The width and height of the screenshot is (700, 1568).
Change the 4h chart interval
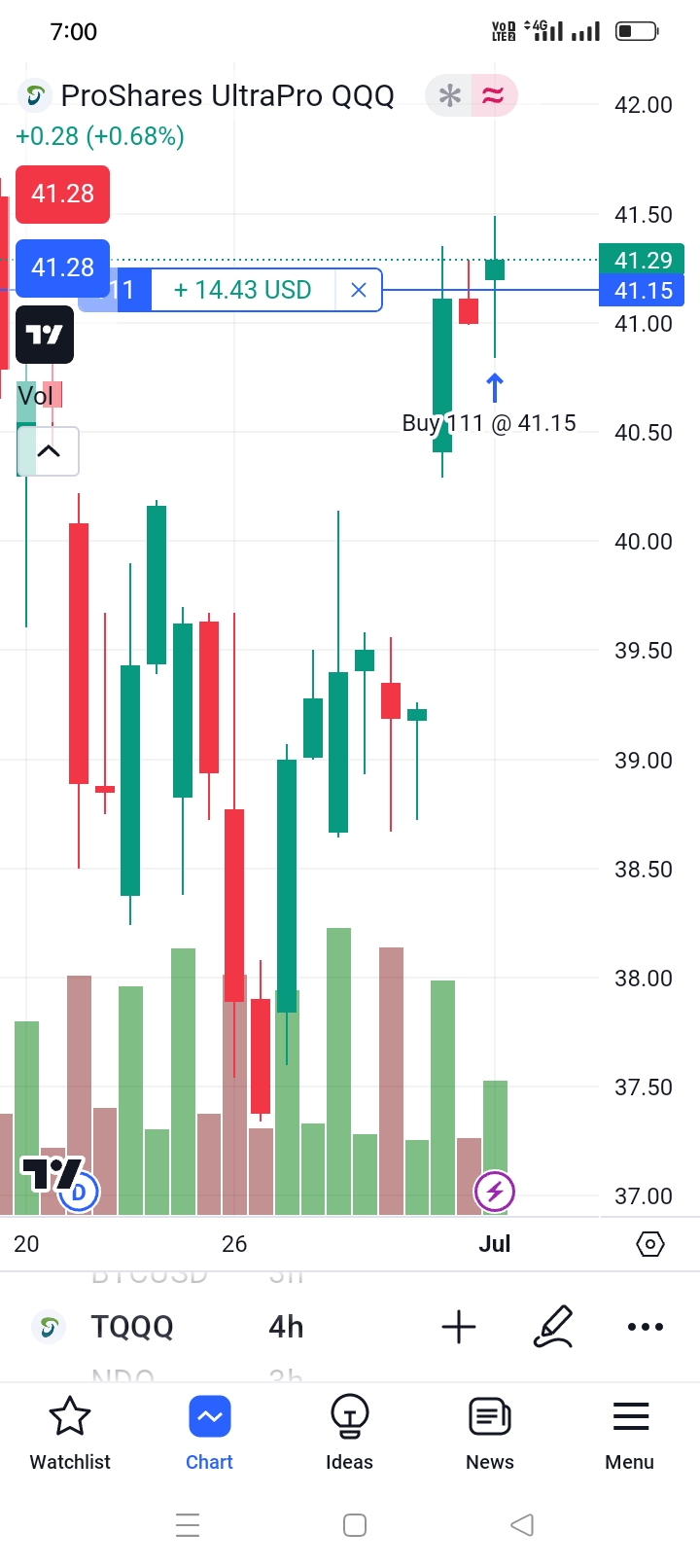286,1327
